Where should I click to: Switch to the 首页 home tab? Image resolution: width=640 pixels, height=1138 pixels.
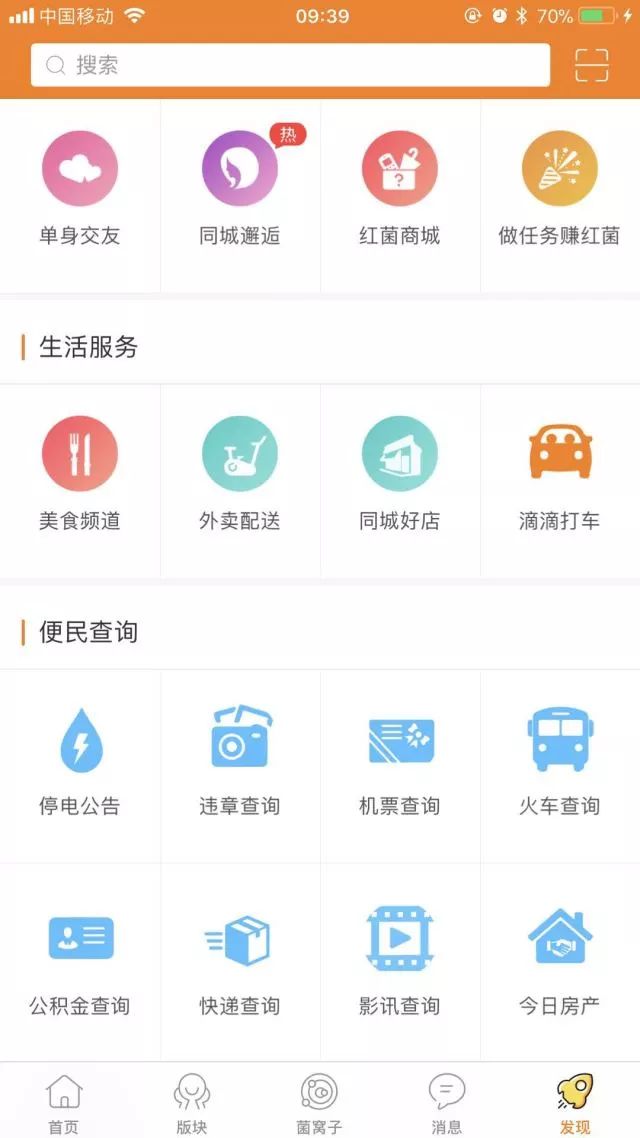coord(63,1103)
